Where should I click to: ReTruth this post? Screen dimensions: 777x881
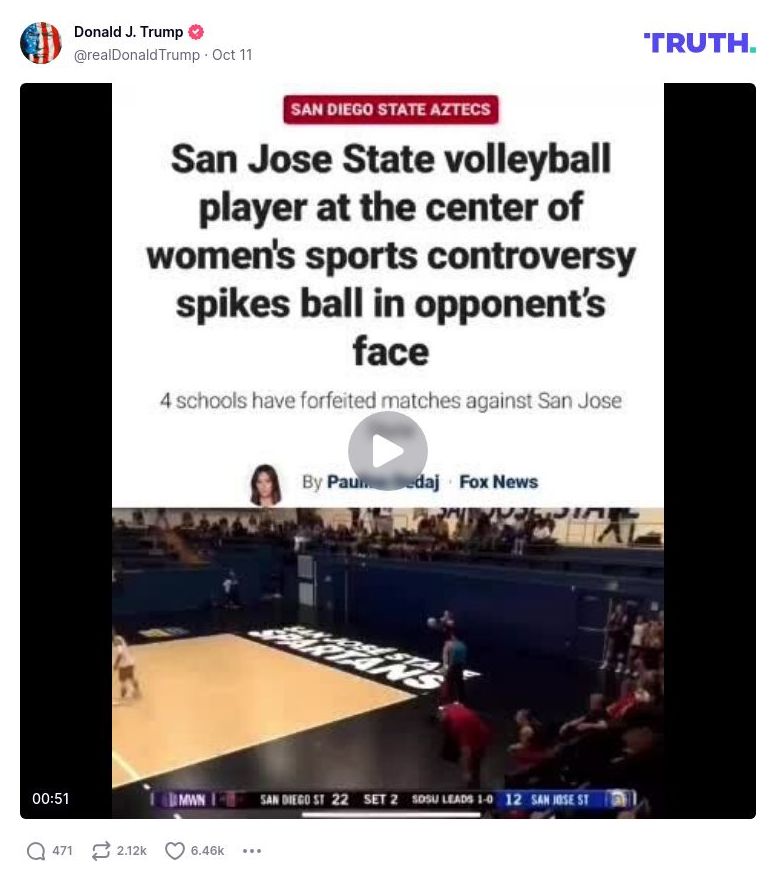pos(101,851)
